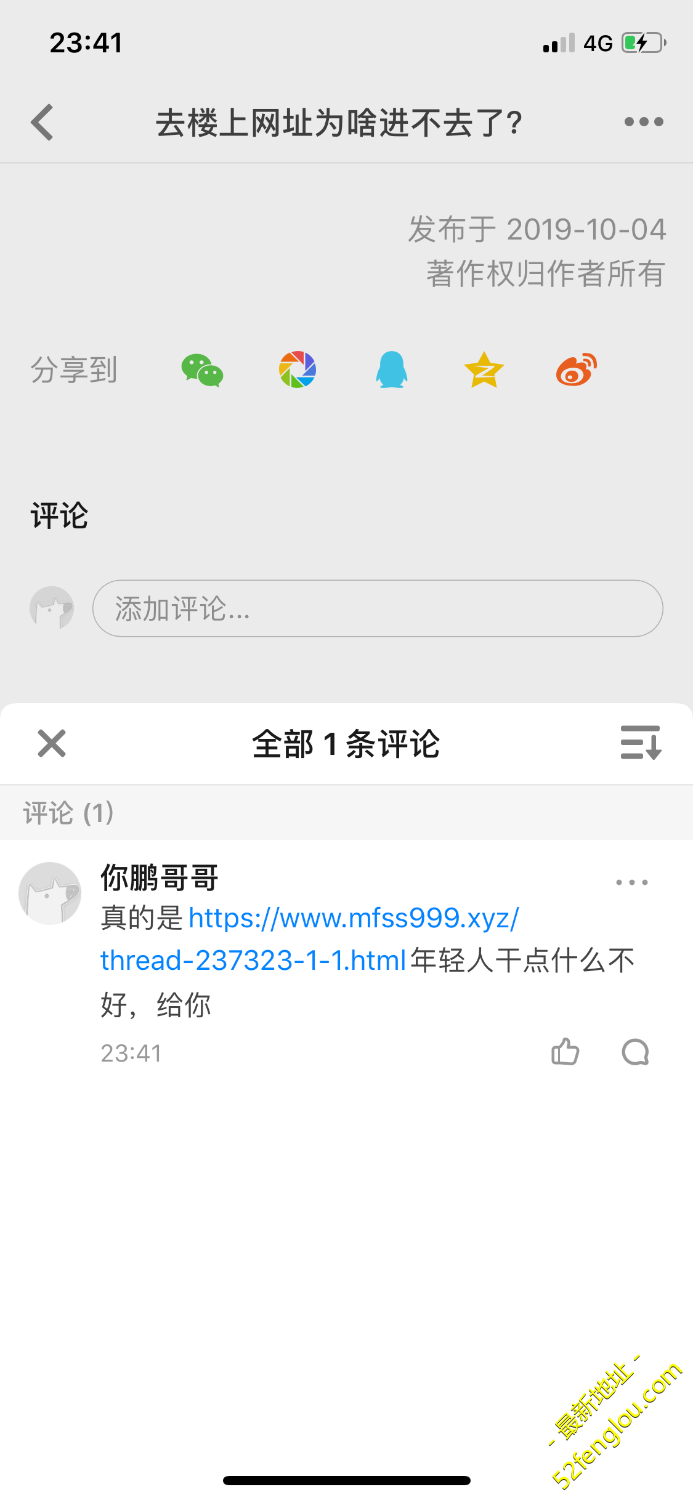Go back using the top-left arrow
The width and height of the screenshot is (693, 1500).
(42, 123)
